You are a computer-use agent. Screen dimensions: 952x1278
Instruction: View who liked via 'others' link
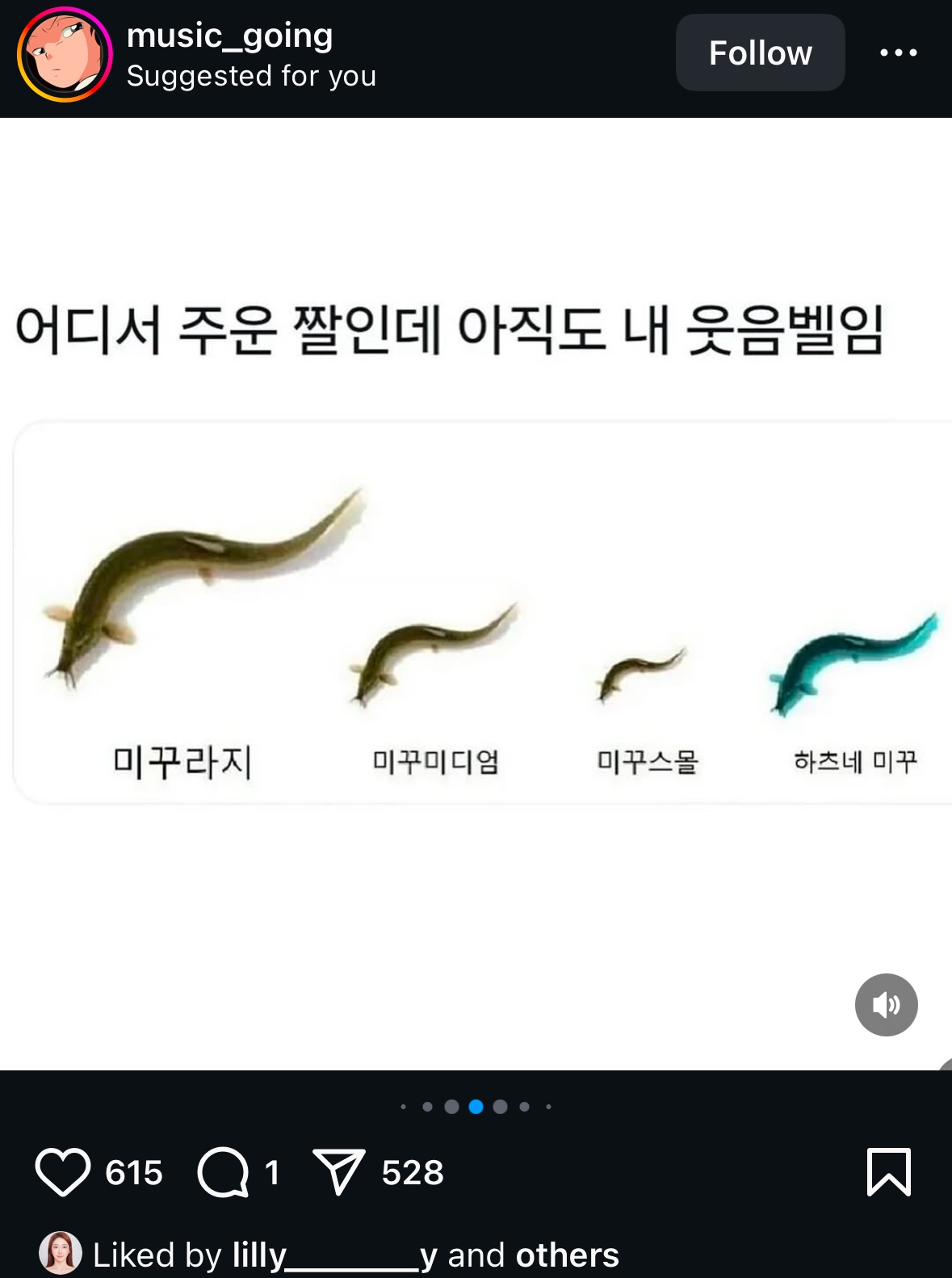click(x=567, y=1255)
